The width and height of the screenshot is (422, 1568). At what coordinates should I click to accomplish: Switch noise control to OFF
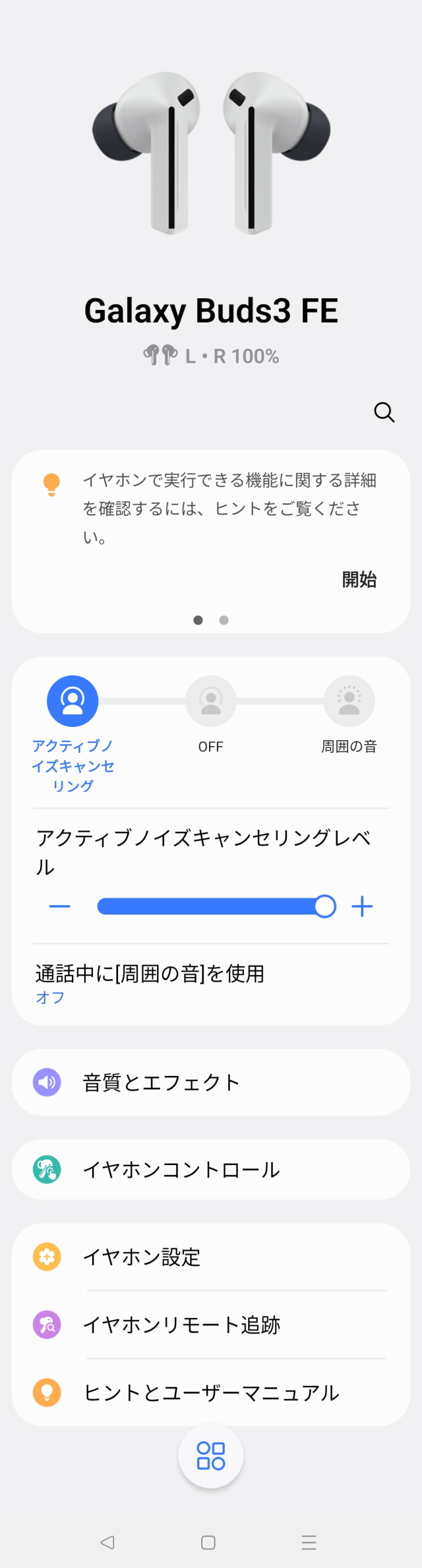[211, 701]
